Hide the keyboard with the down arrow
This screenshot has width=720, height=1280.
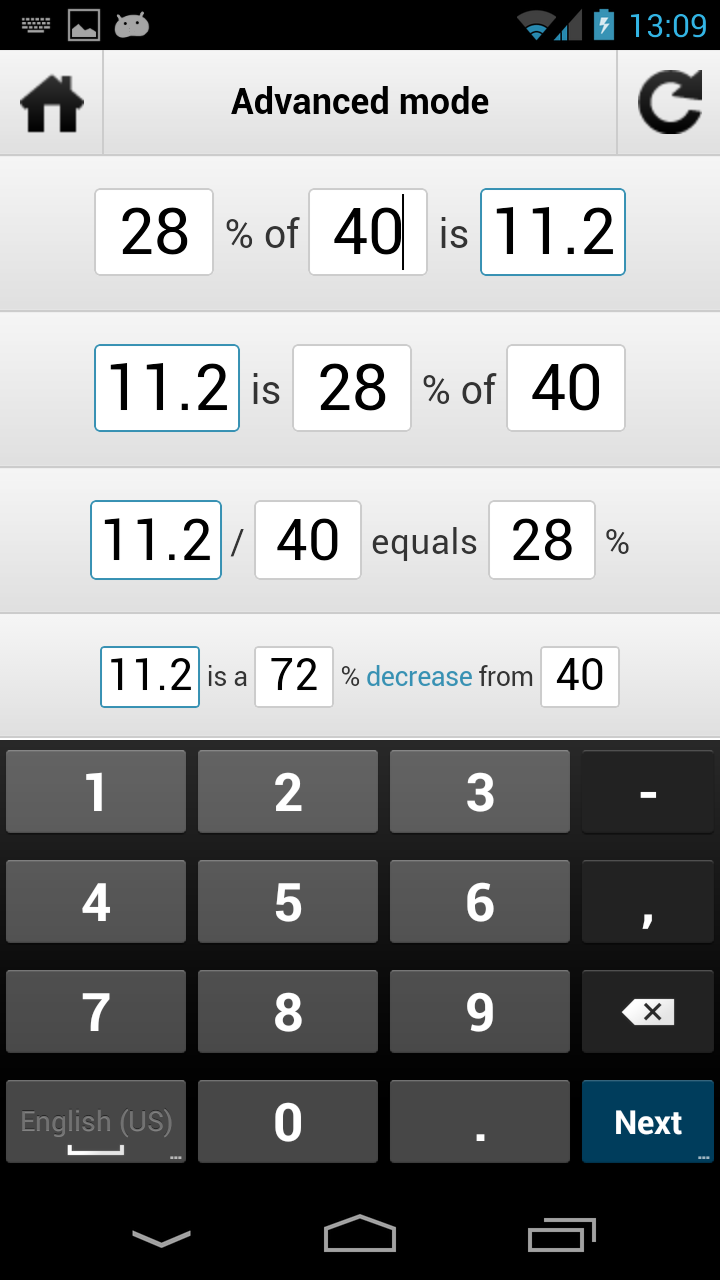pos(161,1237)
